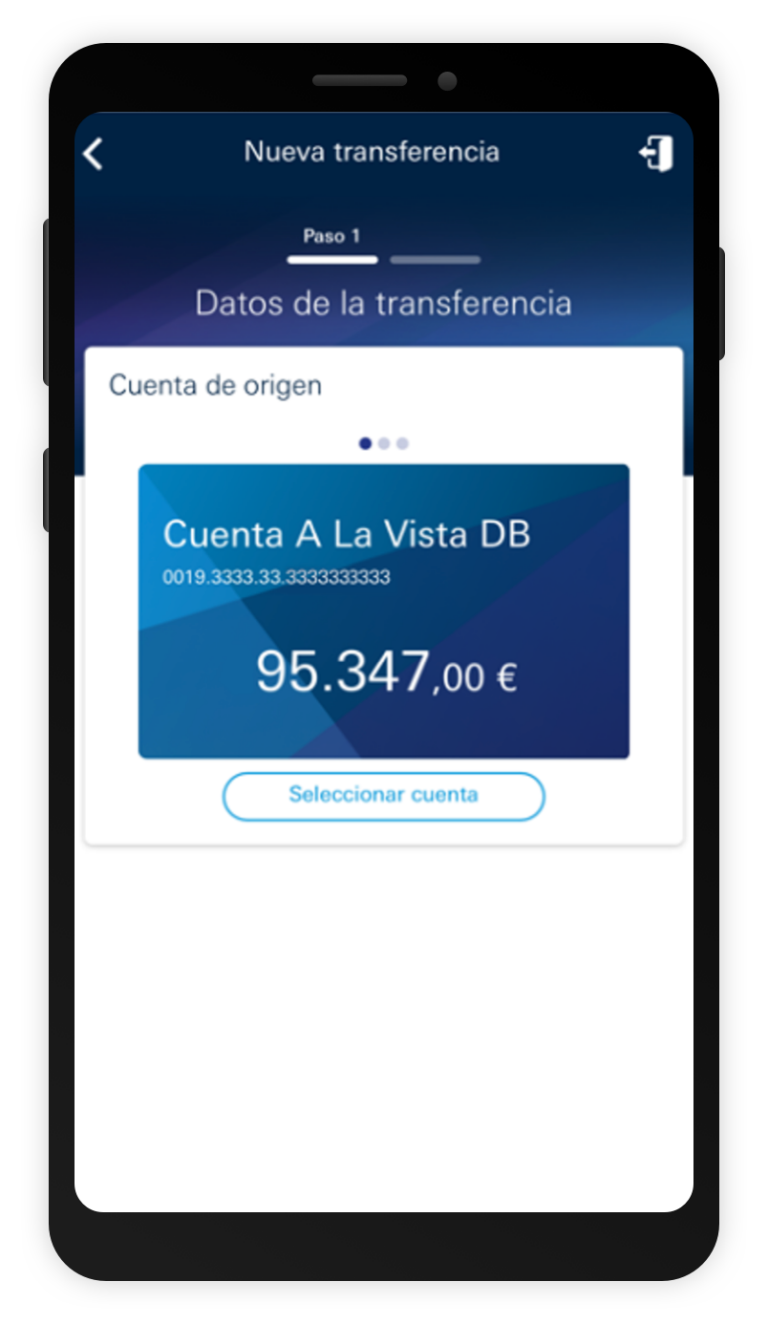Go back from Nueva transferencia
Viewport: 768px width, 1324px height.
(x=93, y=154)
